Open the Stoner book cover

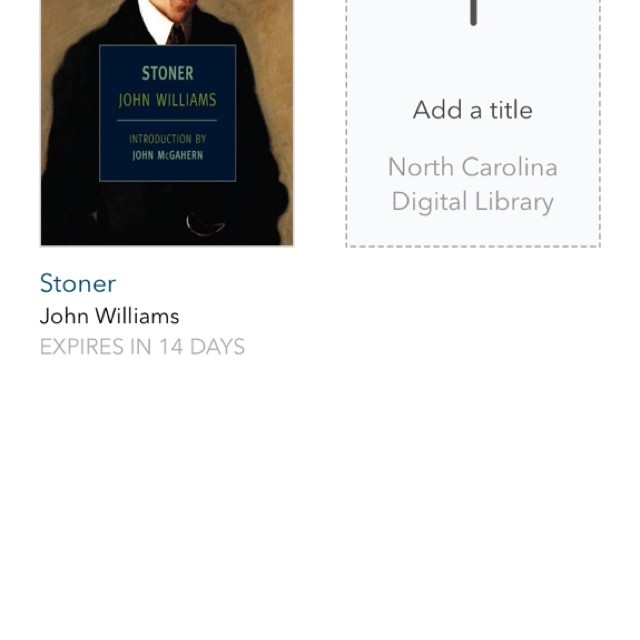[x=167, y=120]
